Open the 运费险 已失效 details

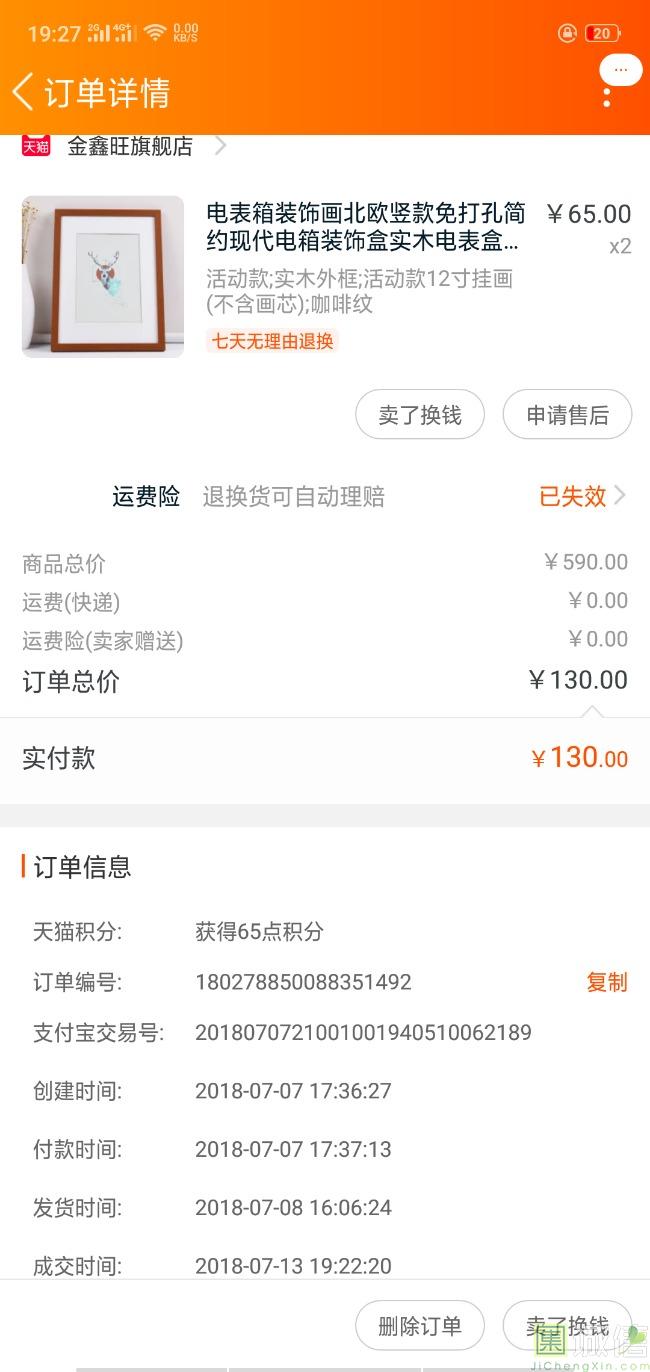pyautogui.click(x=582, y=496)
